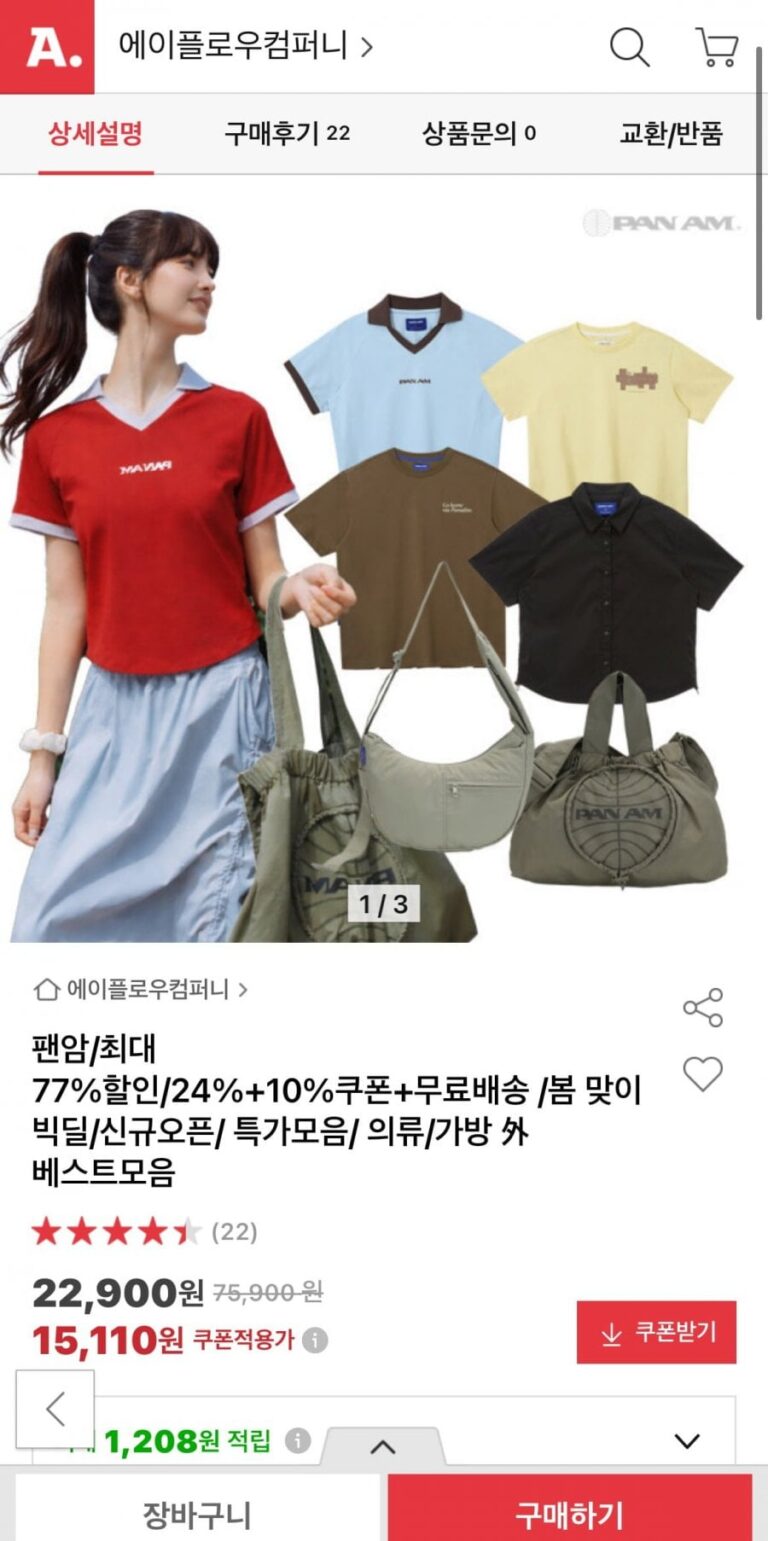This screenshot has width=768, height=1541.
Task: Expand the 적립 points details
Action: [686, 1441]
